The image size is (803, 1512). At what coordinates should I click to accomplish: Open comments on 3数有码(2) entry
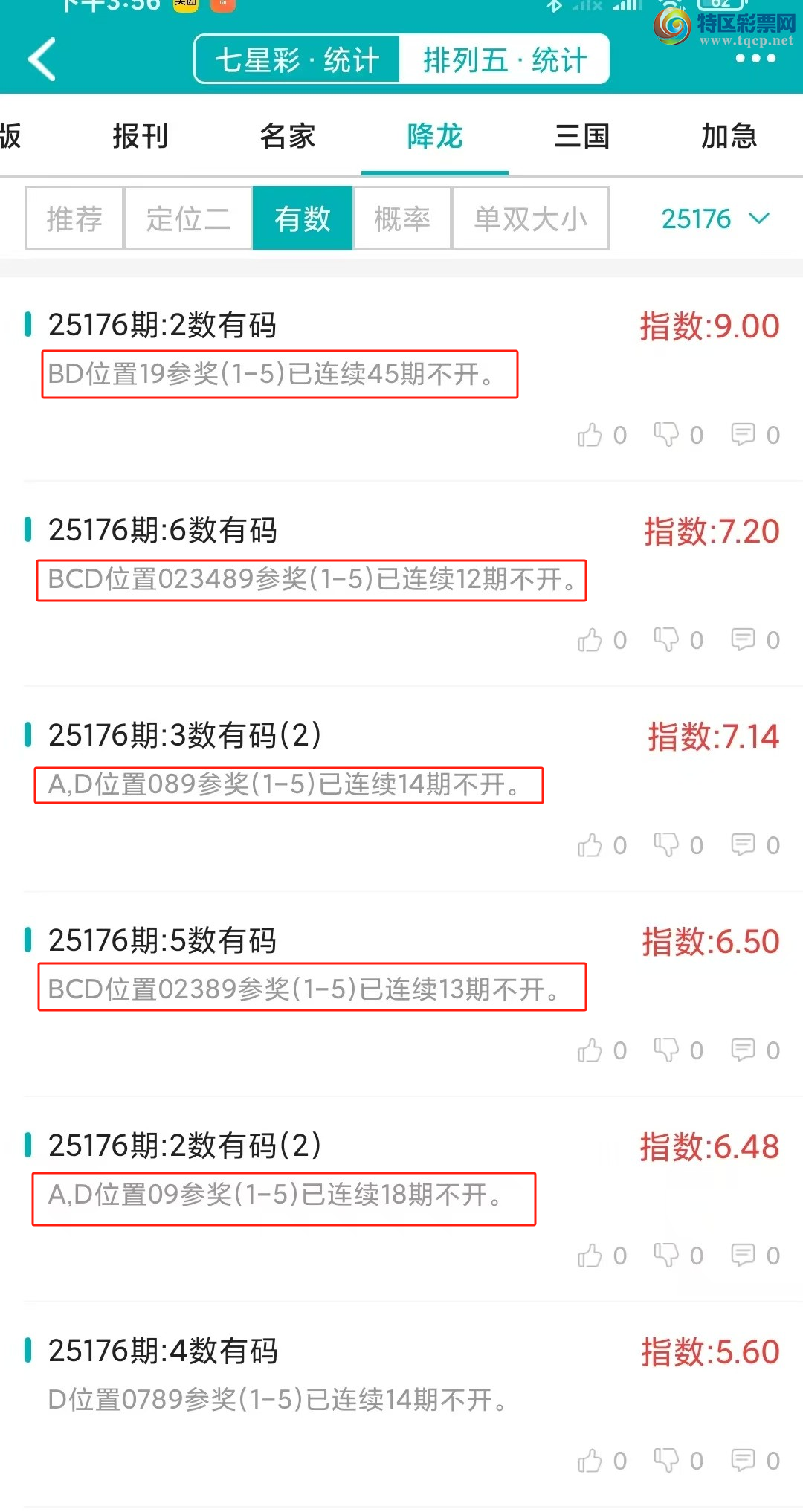(744, 844)
